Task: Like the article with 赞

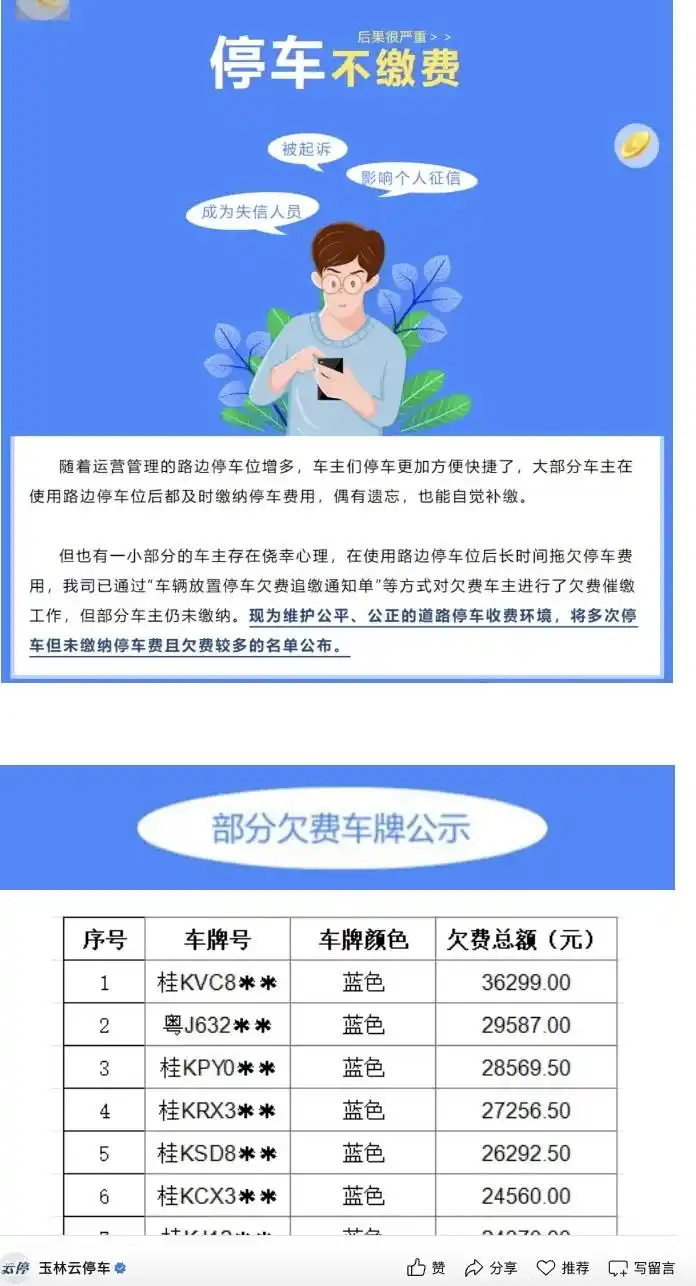Action: [427, 1268]
